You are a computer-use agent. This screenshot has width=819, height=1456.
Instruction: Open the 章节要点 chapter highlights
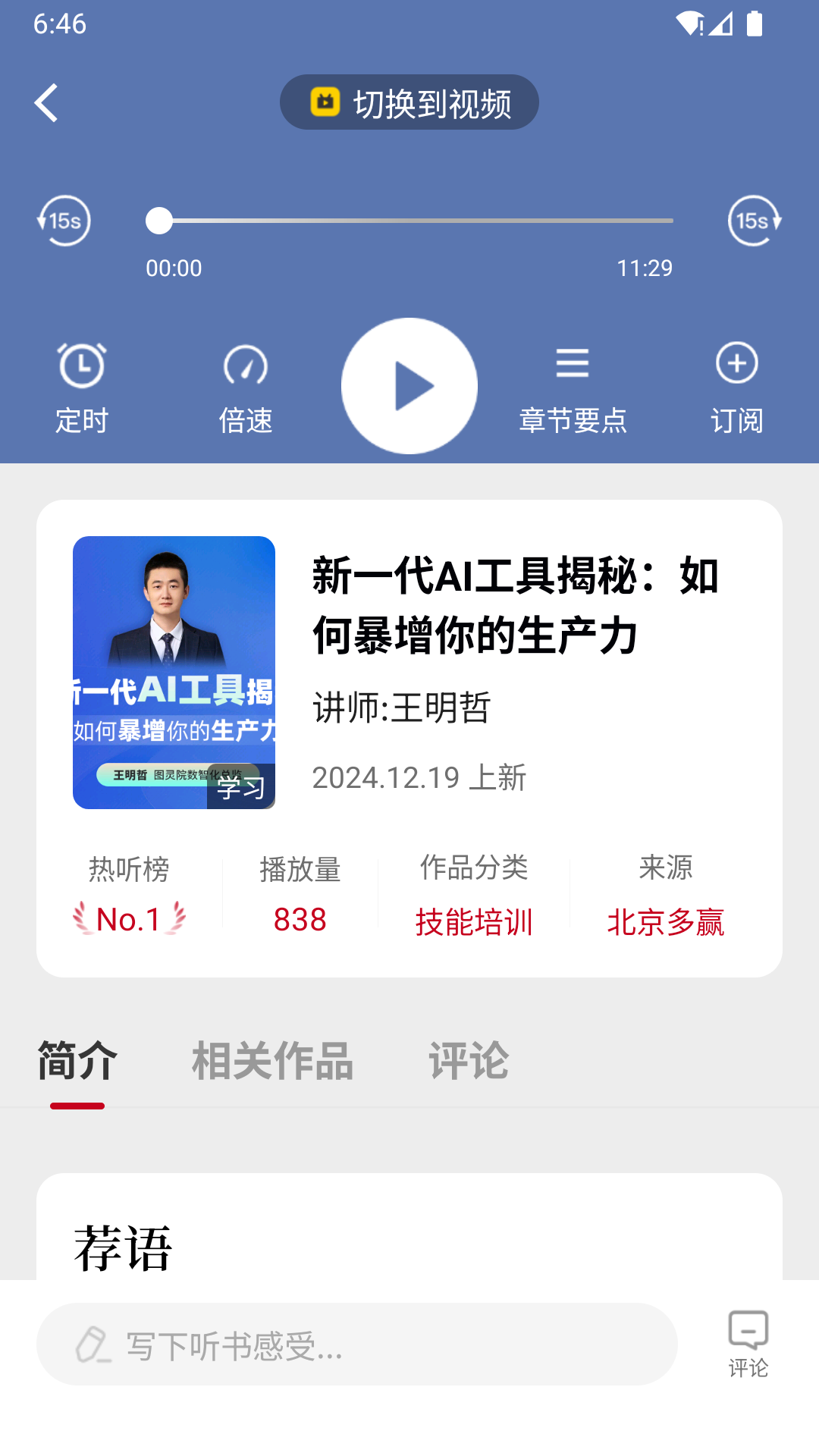click(573, 385)
